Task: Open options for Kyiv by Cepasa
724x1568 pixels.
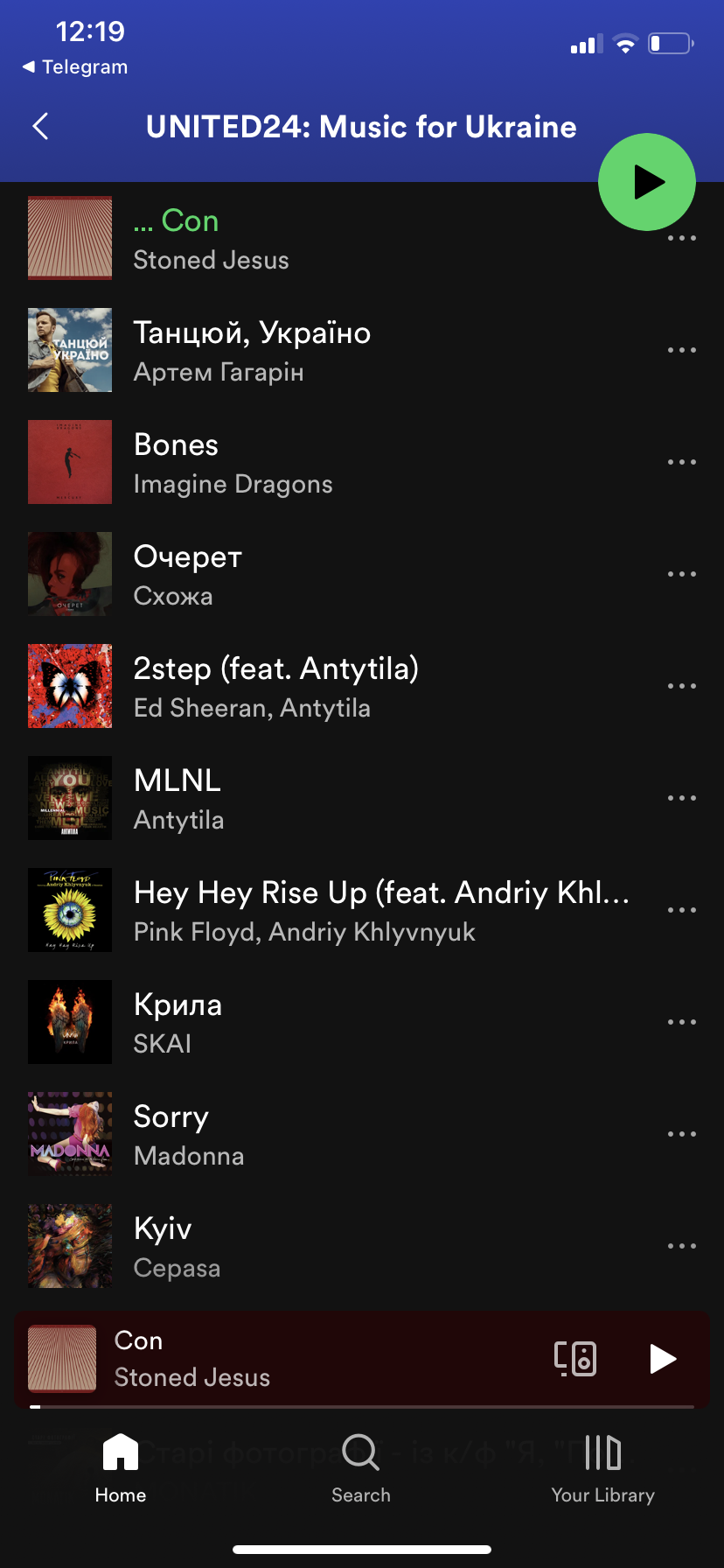Action: 681,1246
